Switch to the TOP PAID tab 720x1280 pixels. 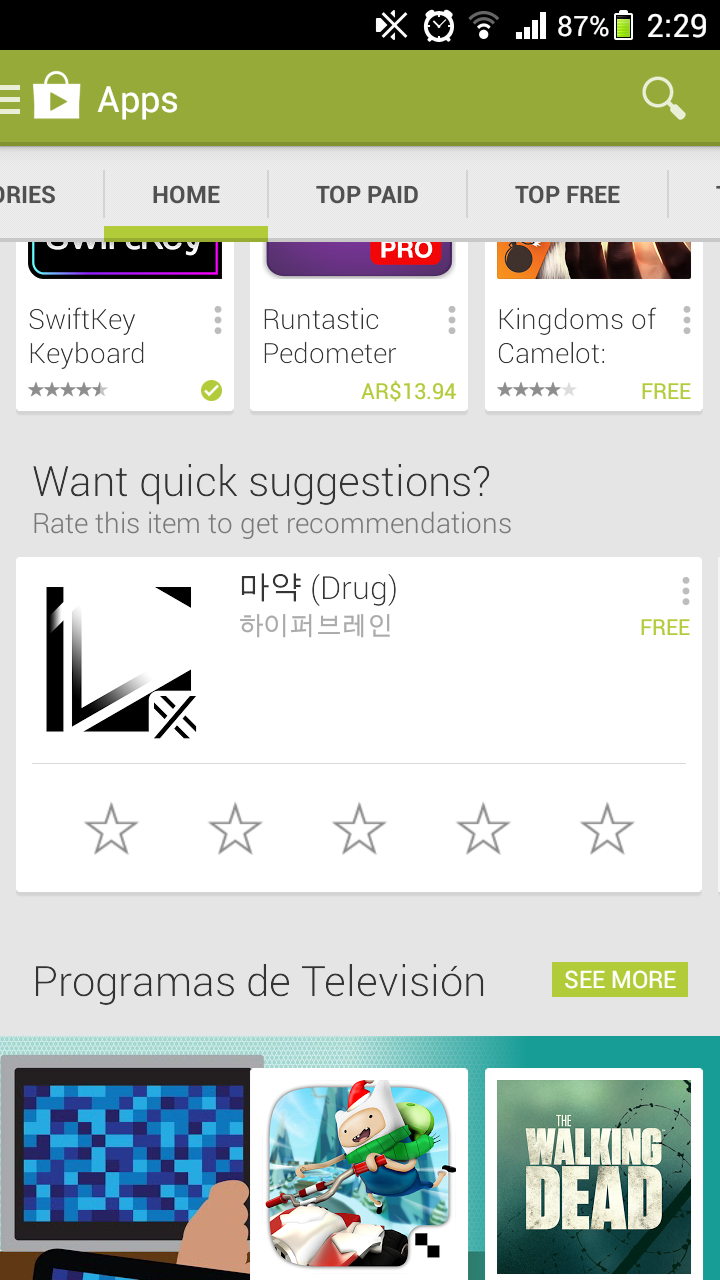[x=367, y=194]
